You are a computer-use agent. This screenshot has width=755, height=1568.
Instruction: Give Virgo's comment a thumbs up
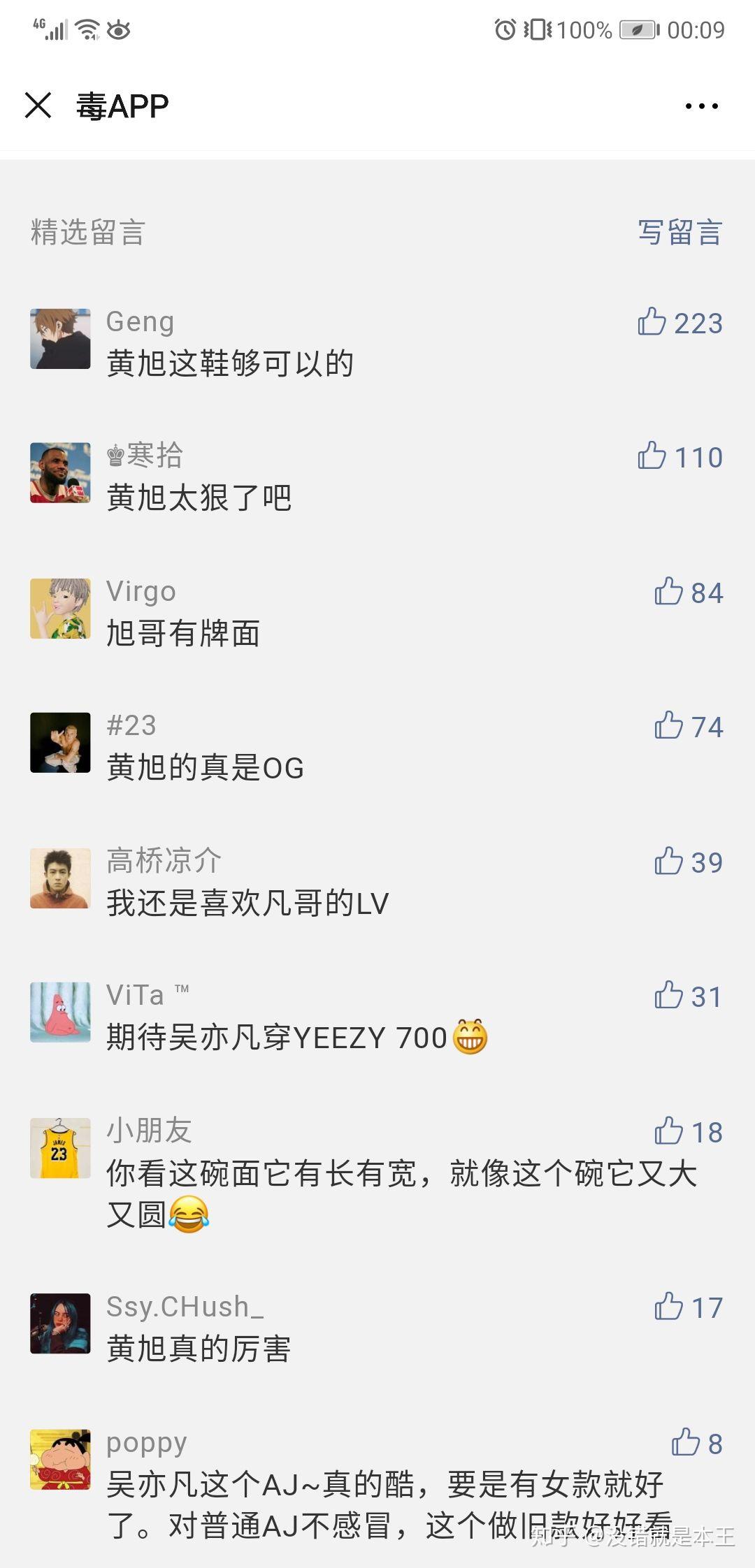(668, 592)
